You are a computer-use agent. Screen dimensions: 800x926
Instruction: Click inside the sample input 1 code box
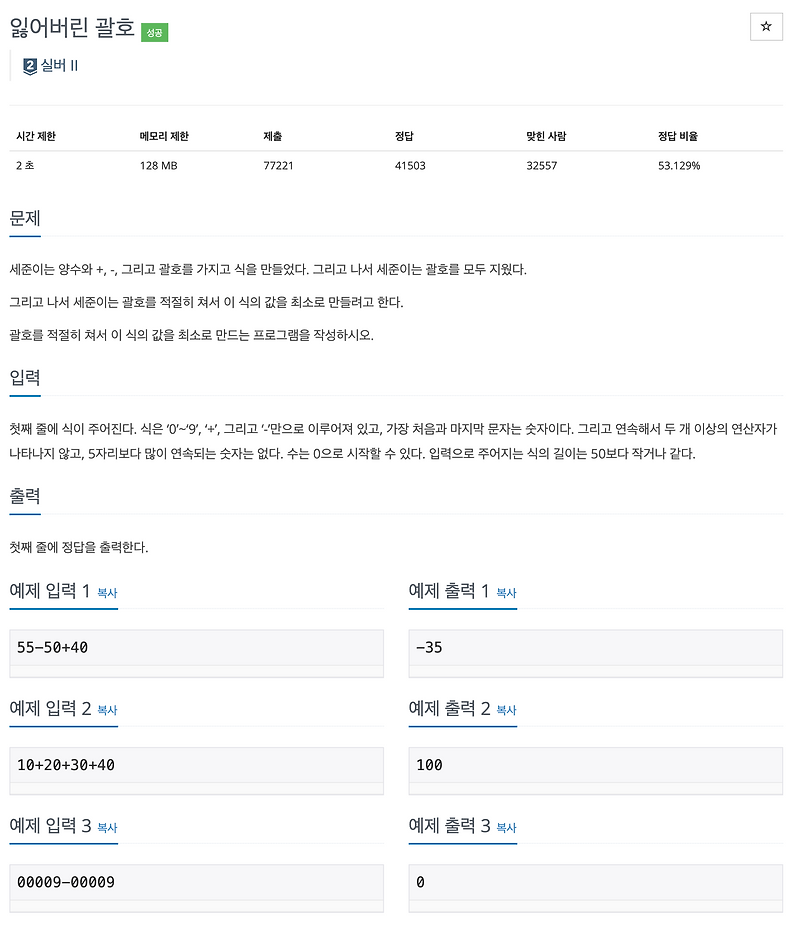[x=196, y=649]
